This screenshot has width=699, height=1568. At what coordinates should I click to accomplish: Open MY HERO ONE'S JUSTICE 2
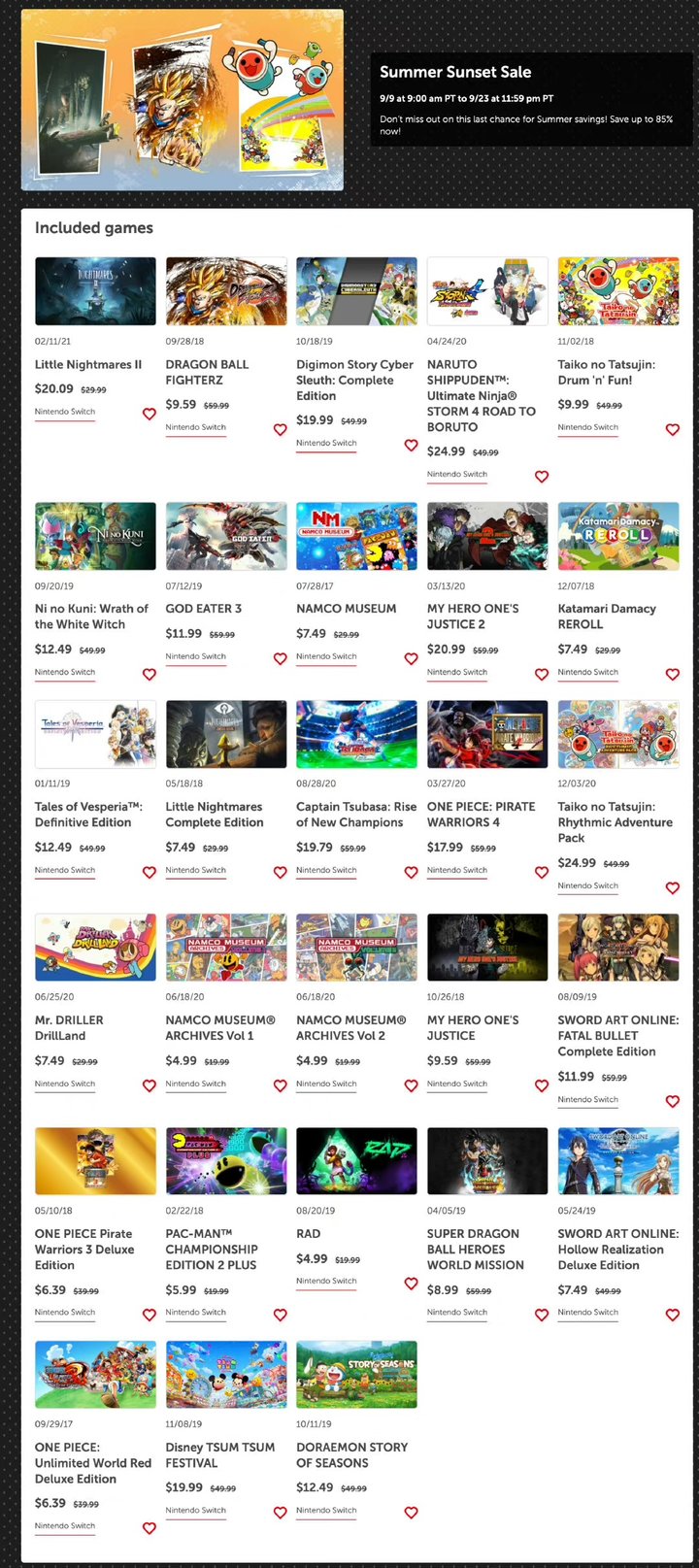tap(487, 536)
